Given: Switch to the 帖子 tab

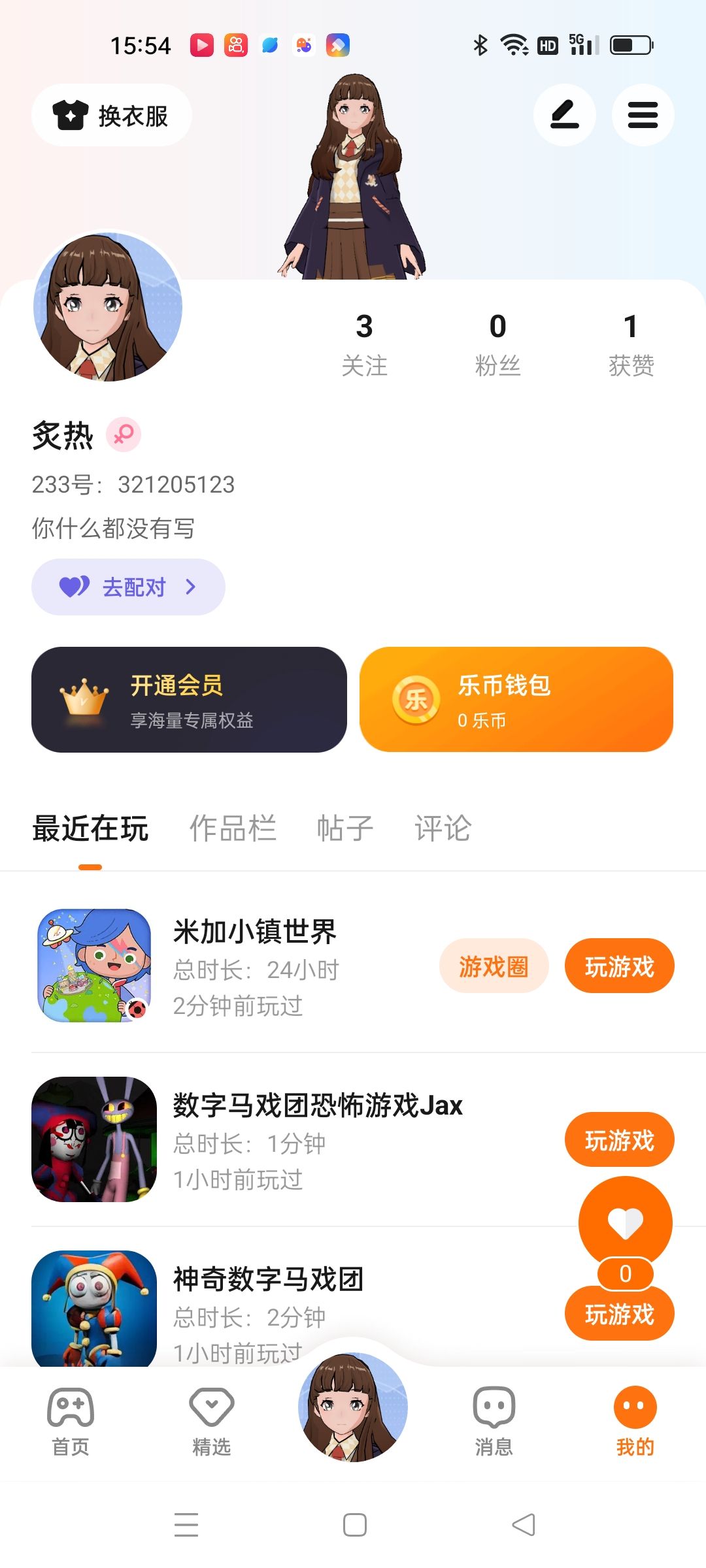Looking at the screenshot, I should click(x=345, y=828).
